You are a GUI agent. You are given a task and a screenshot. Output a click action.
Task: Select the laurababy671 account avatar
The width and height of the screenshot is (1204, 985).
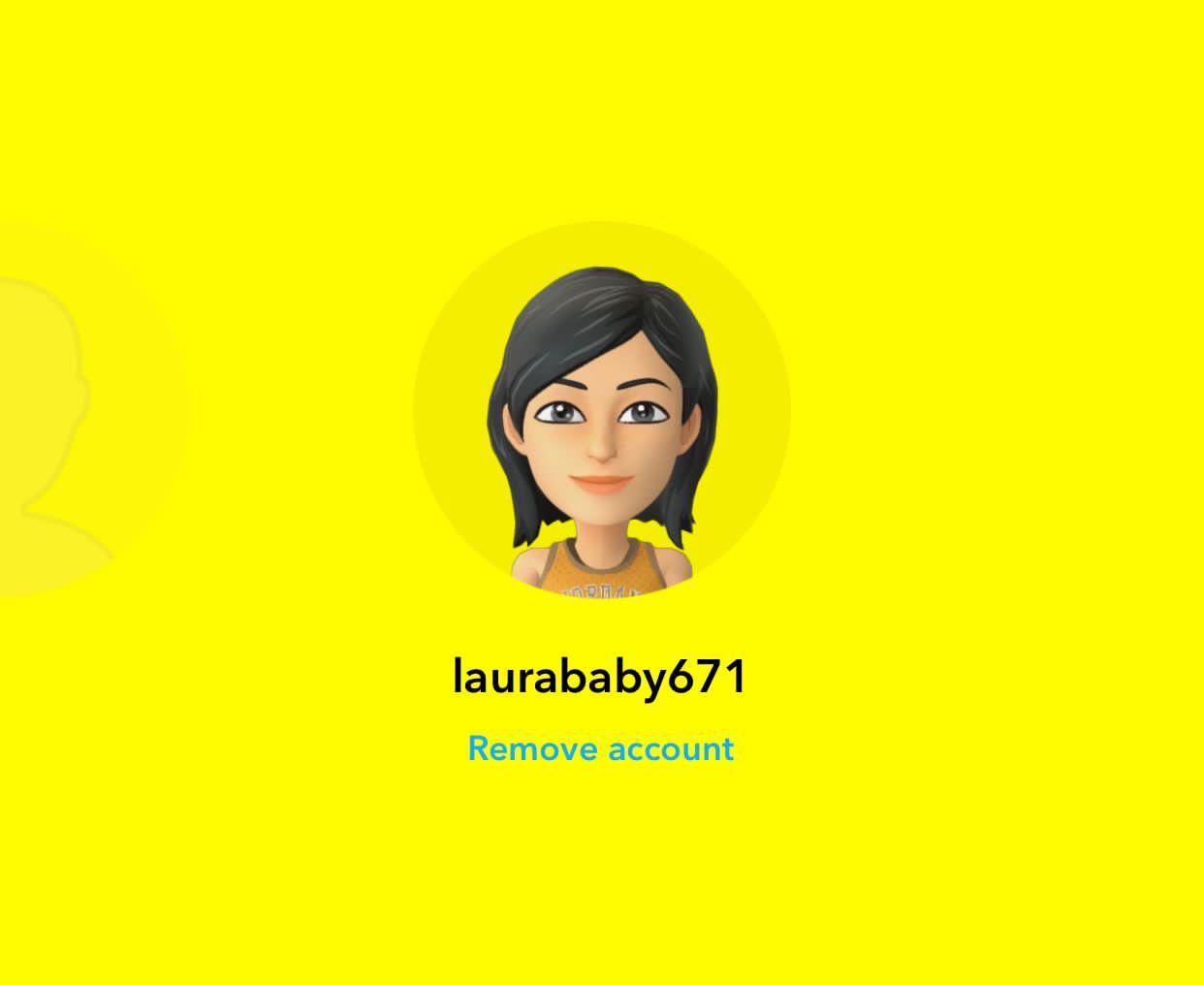pyautogui.click(x=601, y=409)
